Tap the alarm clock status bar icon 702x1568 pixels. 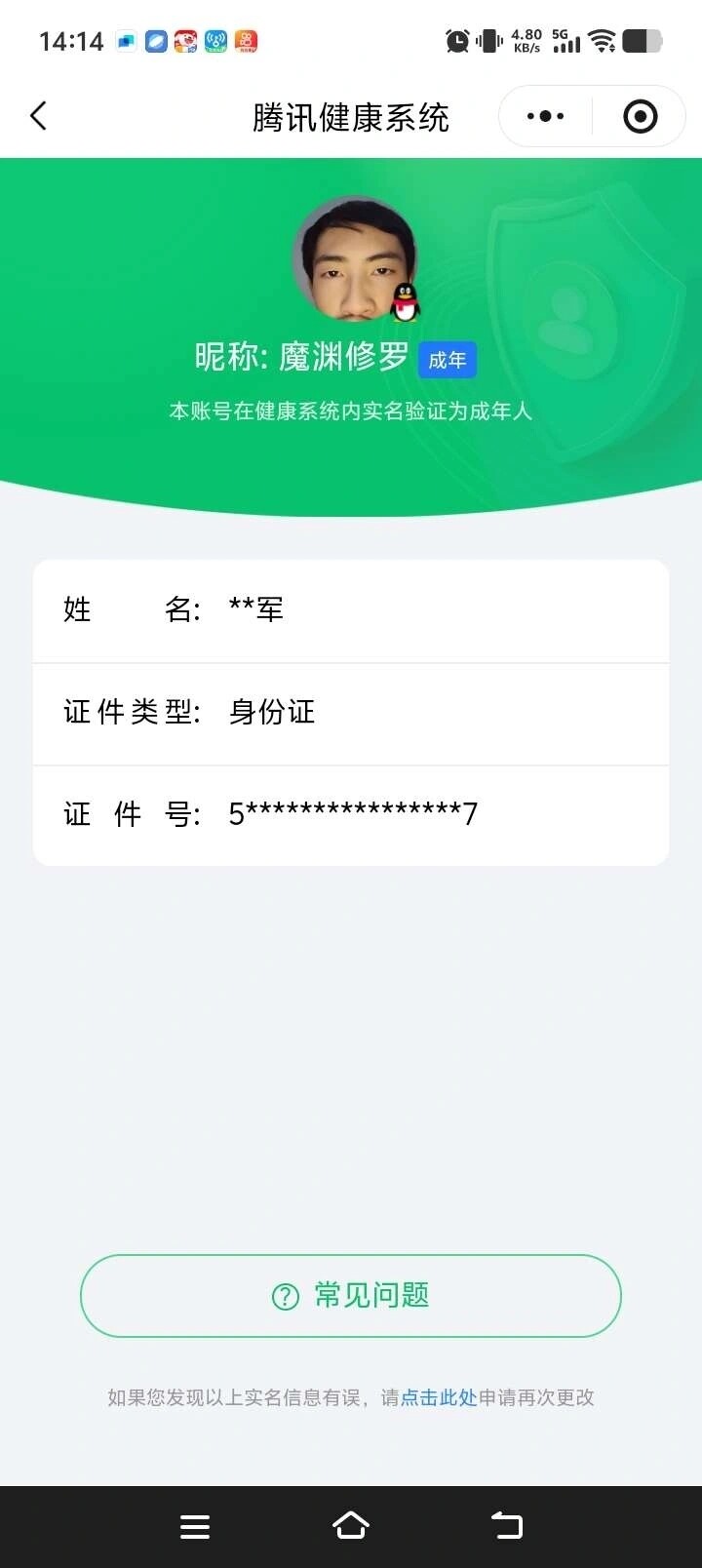pyautogui.click(x=458, y=41)
